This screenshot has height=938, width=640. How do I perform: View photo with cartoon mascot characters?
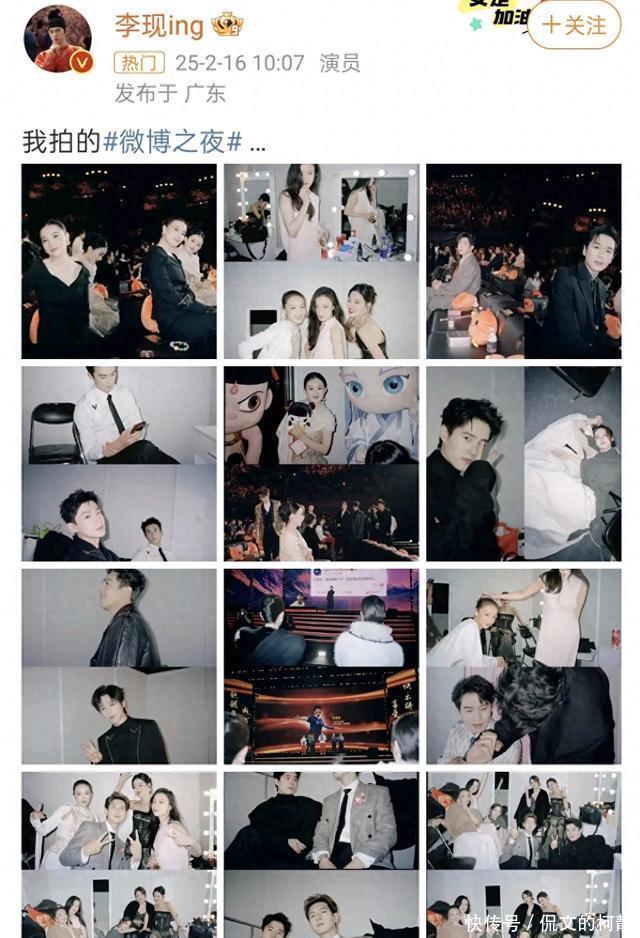point(321,414)
